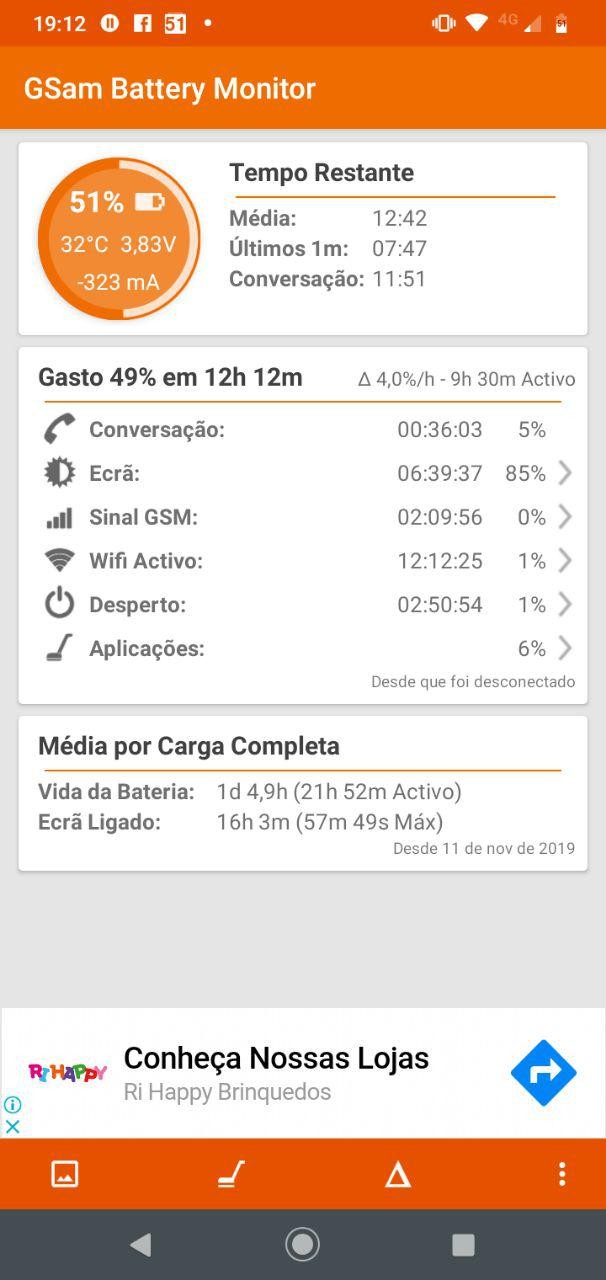606x1280 pixels.
Task: Go back with the system back button
Action: [x=141, y=1244]
